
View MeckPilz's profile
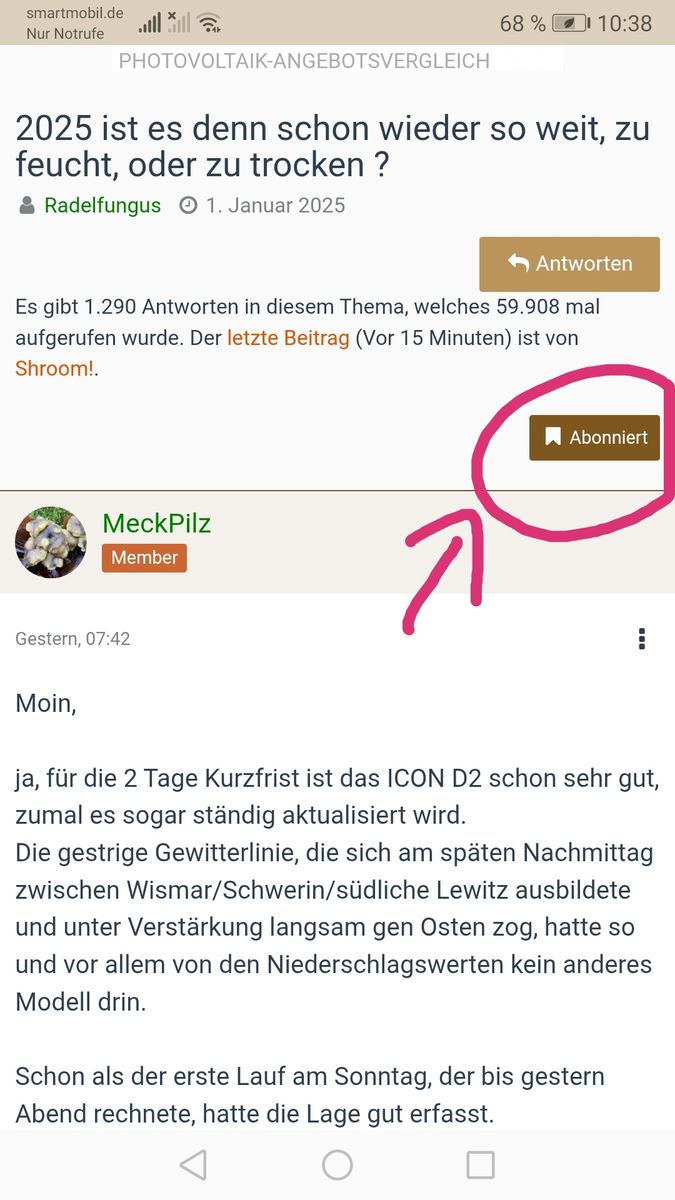point(156,523)
